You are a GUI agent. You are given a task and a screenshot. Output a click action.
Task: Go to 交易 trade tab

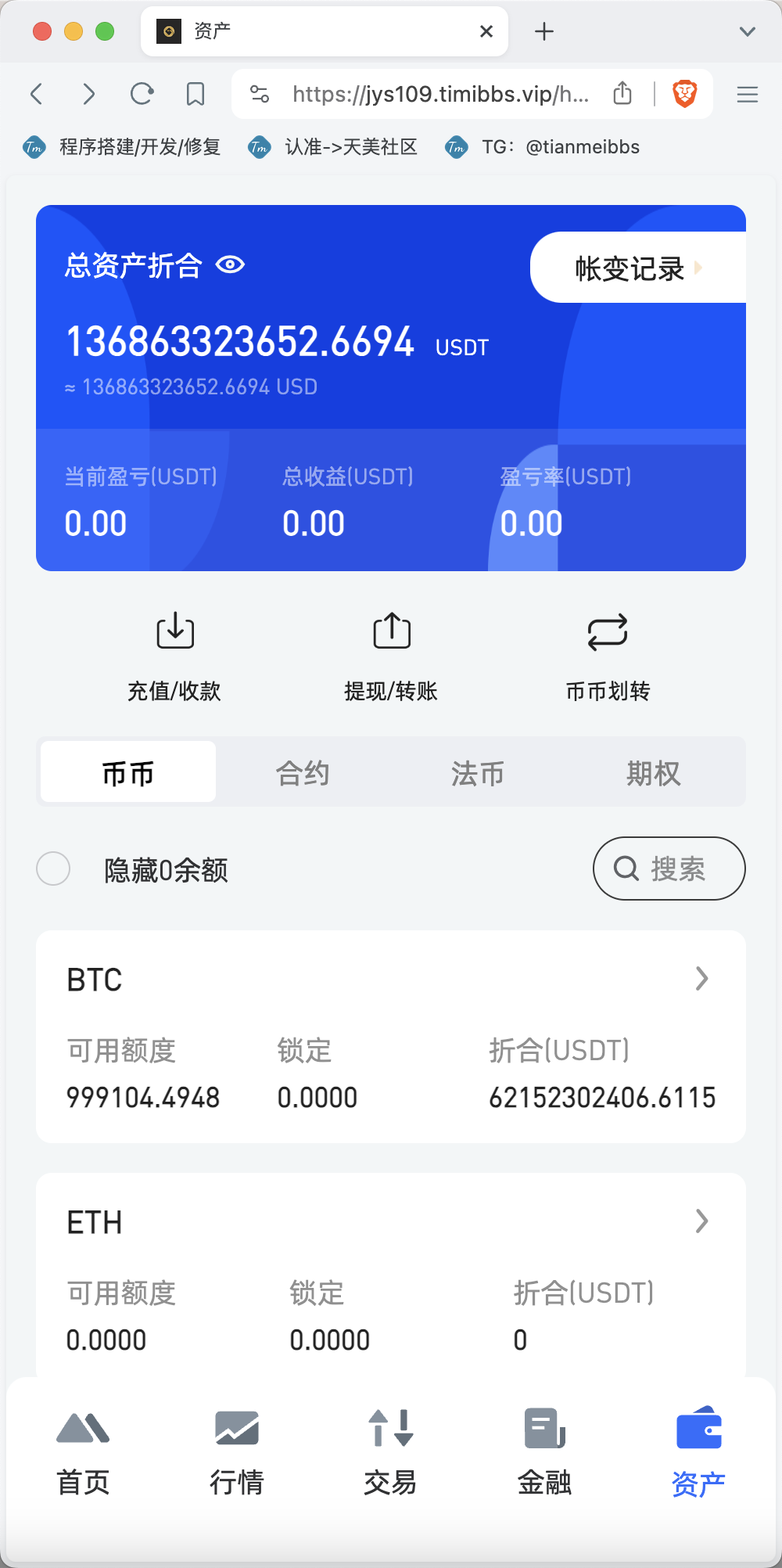[390, 1452]
